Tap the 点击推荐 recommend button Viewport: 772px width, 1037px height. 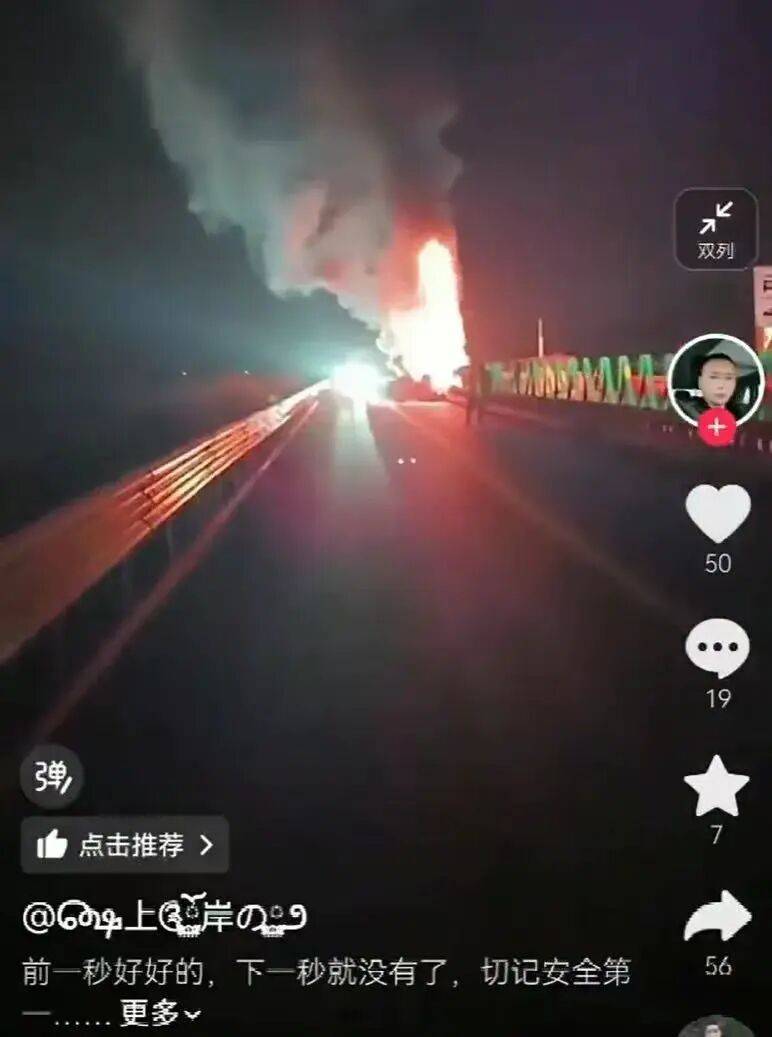coord(125,845)
